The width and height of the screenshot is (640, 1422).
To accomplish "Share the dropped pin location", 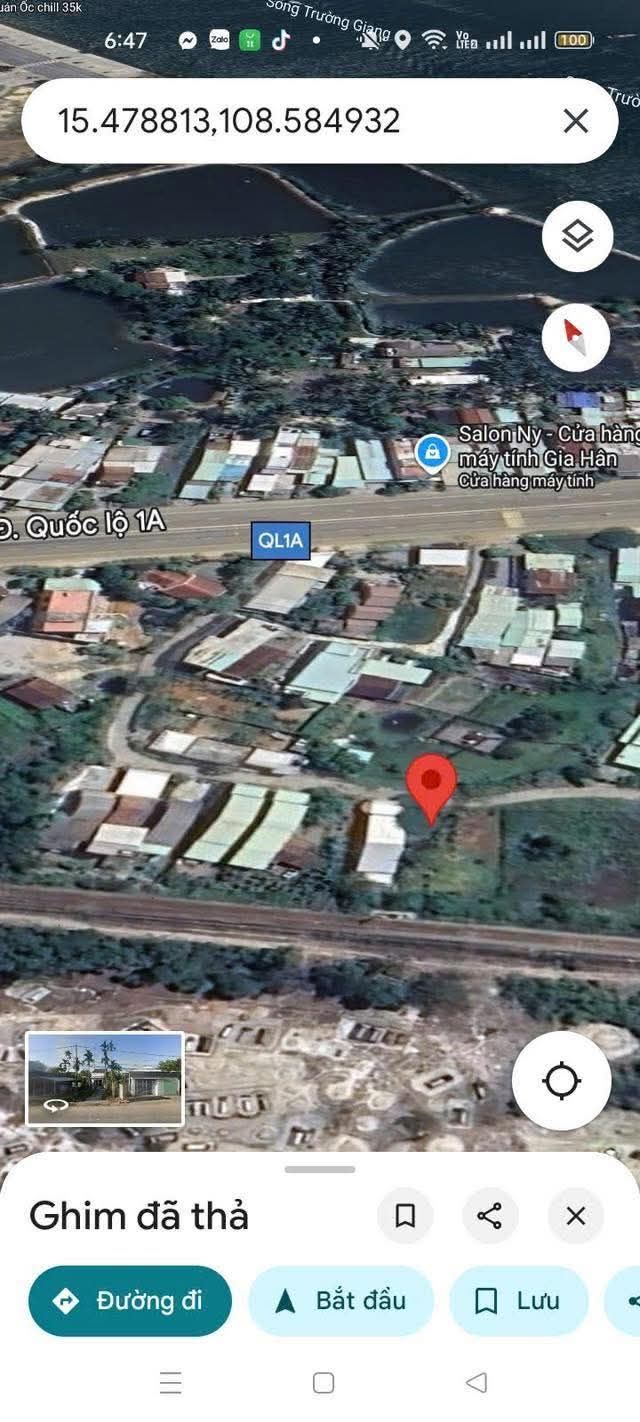I will coord(490,1216).
